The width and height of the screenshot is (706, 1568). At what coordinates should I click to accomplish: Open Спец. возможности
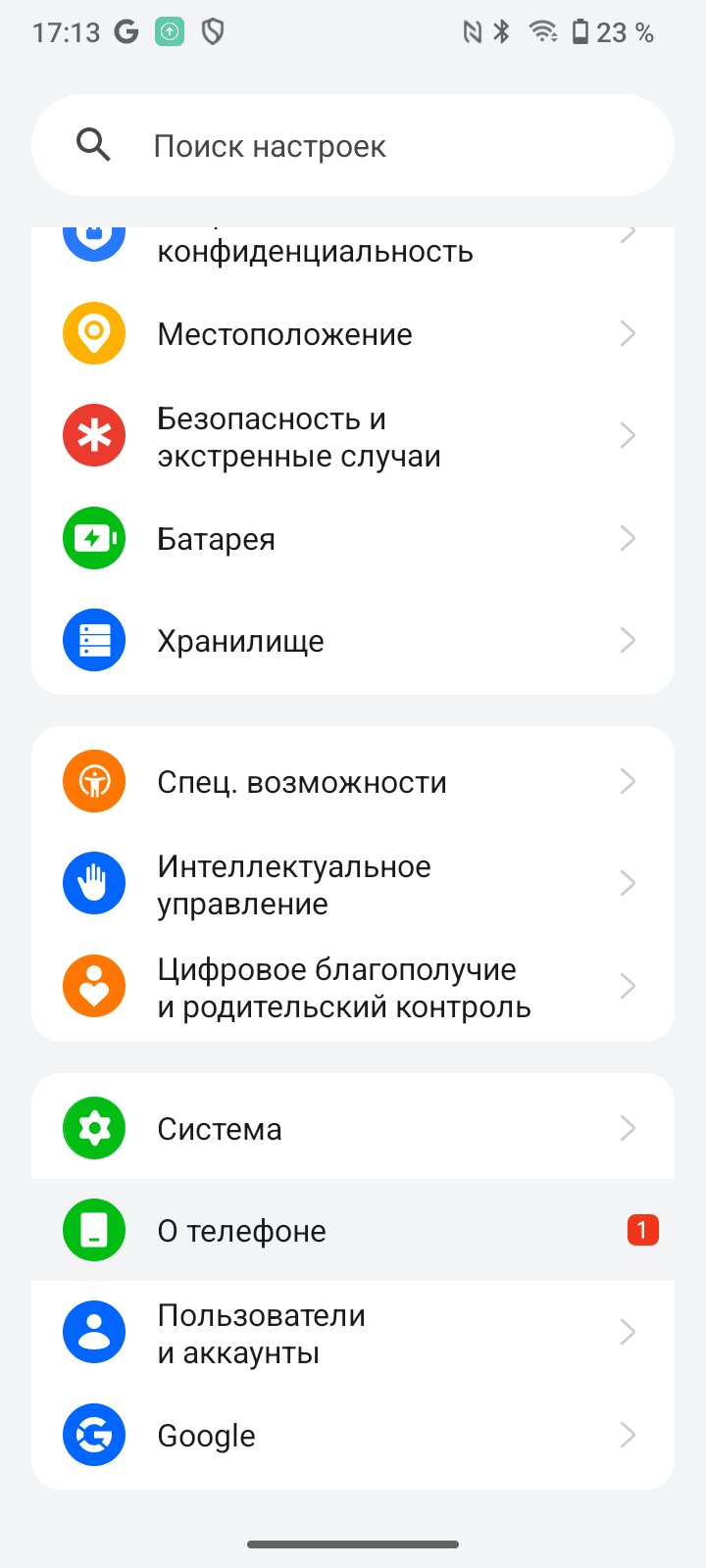pyautogui.click(x=353, y=781)
